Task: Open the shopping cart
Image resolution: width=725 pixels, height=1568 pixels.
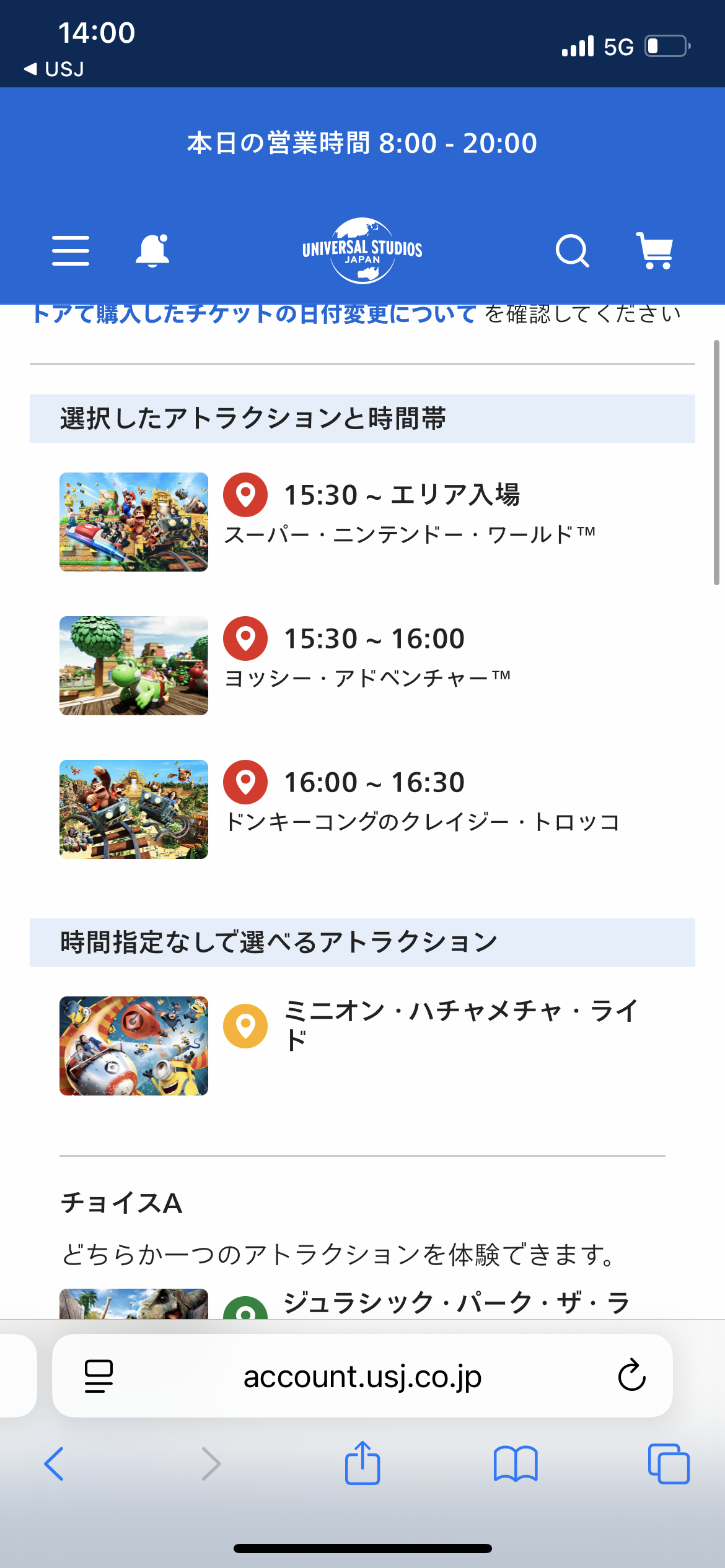Action: 654,251
